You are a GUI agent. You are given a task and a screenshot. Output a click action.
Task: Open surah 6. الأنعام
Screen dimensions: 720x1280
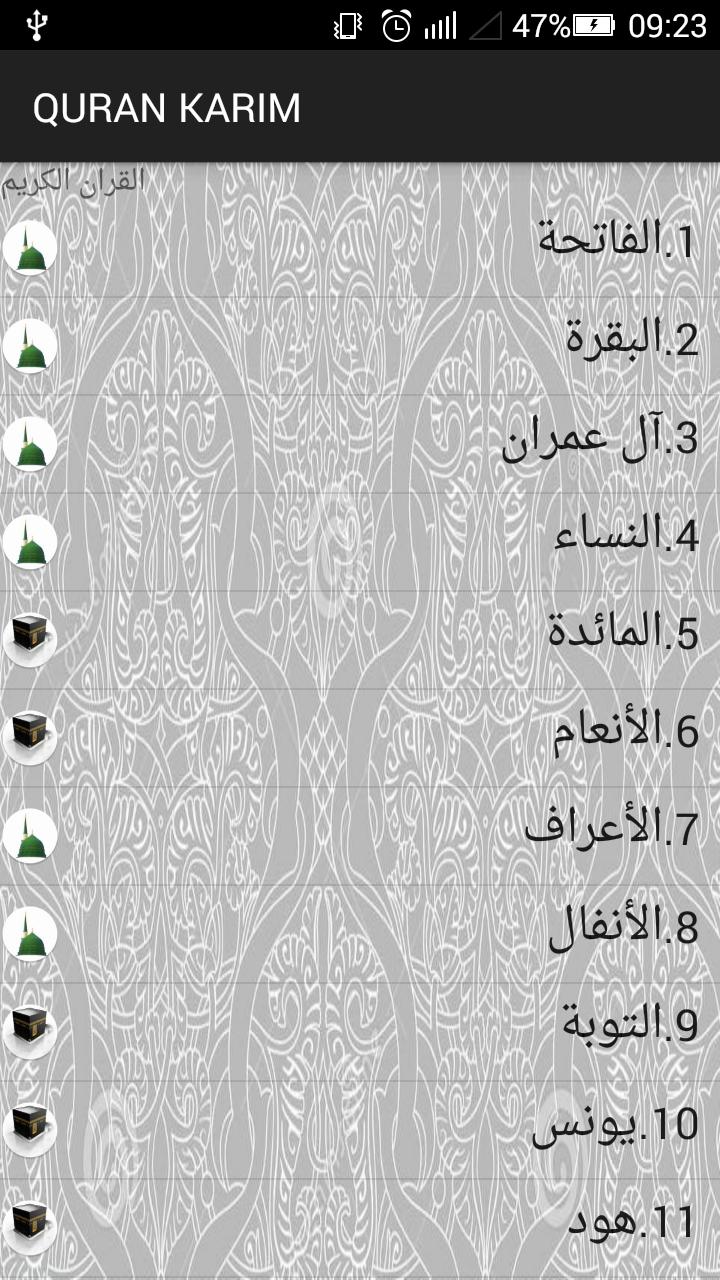625,732
